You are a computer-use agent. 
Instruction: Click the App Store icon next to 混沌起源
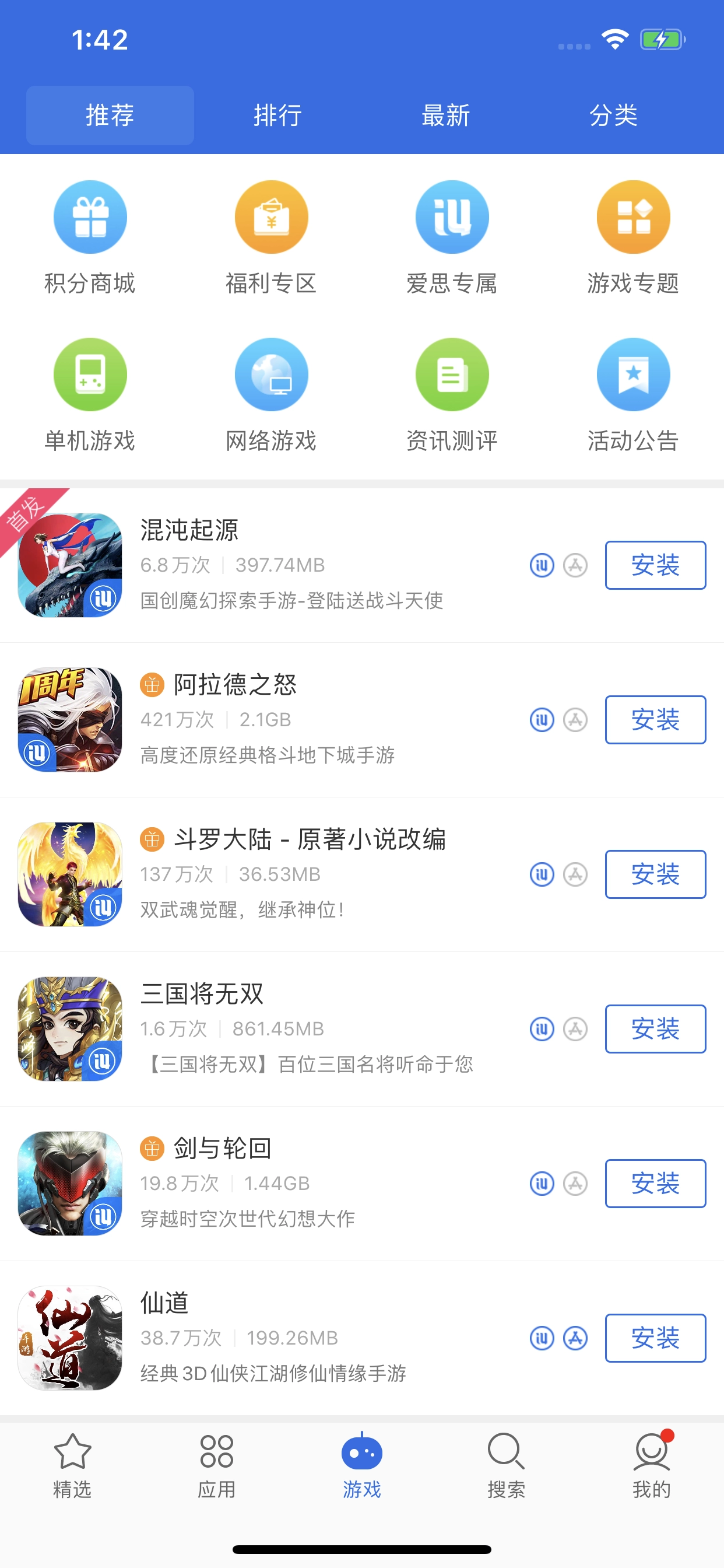pos(575,565)
